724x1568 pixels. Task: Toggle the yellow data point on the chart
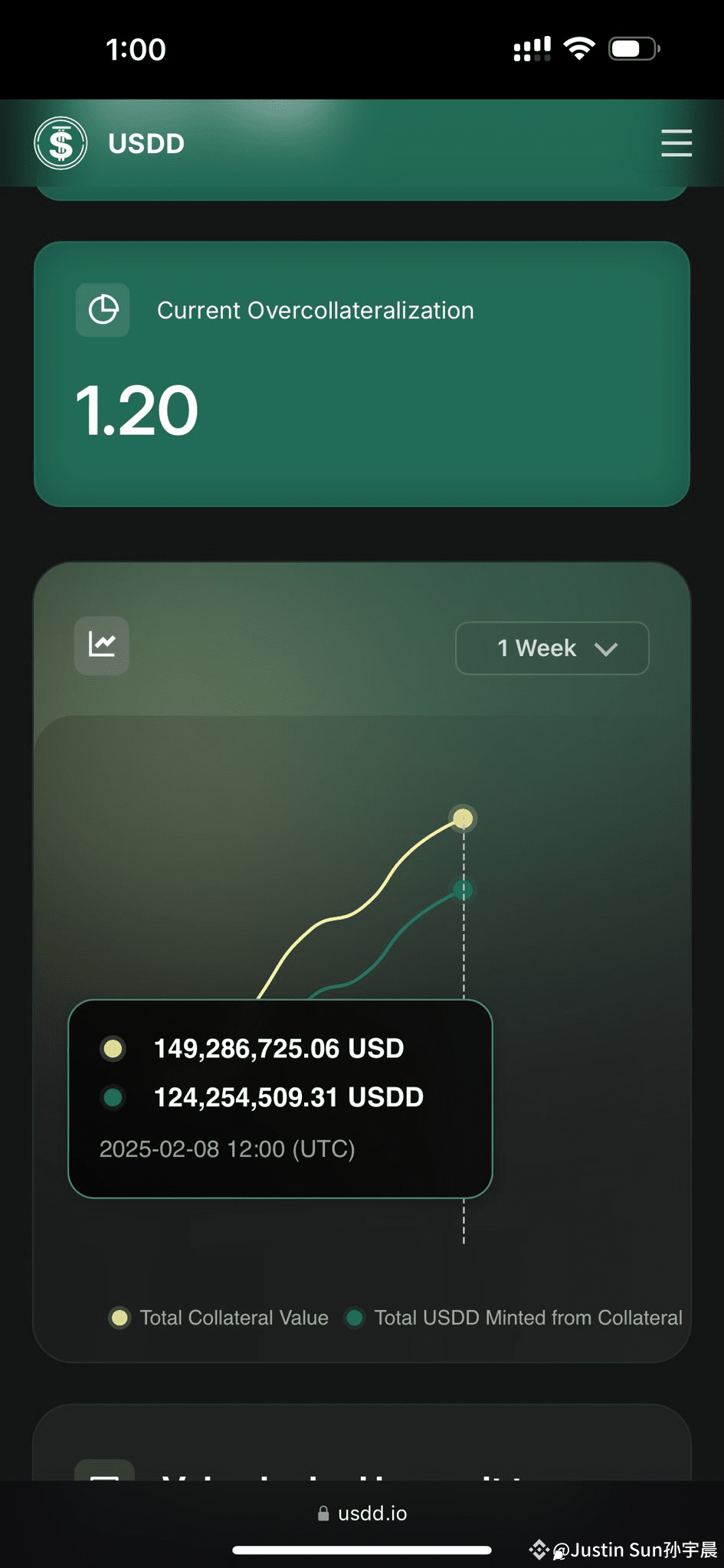coord(463,818)
